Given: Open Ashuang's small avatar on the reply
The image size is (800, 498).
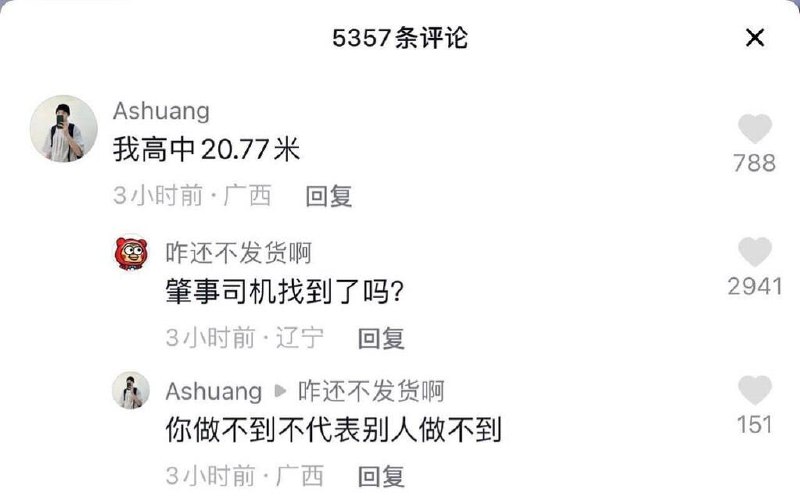Looking at the screenshot, I should pos(131,390).
